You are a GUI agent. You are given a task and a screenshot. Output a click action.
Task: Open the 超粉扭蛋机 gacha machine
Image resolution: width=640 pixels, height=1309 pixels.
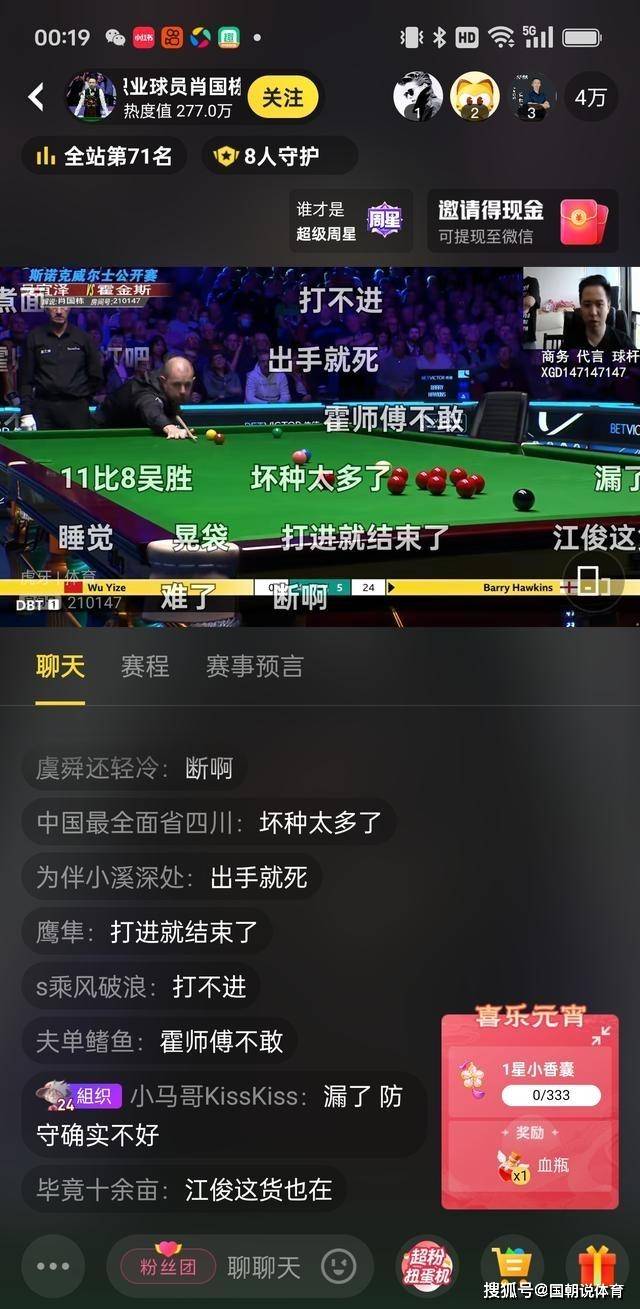click(x=427, y=1266)
